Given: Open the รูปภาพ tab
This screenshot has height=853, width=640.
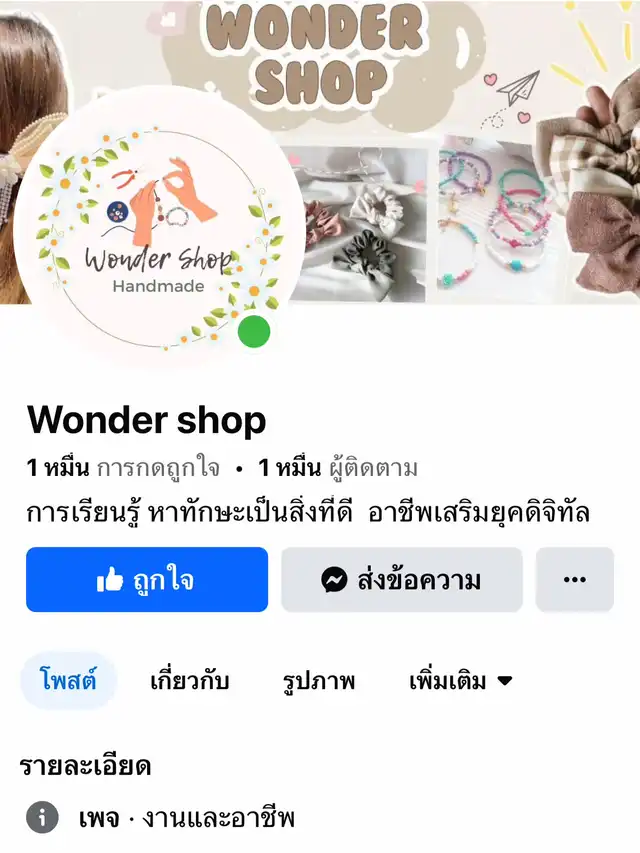Looking at the screenshot, I should 319,682.
